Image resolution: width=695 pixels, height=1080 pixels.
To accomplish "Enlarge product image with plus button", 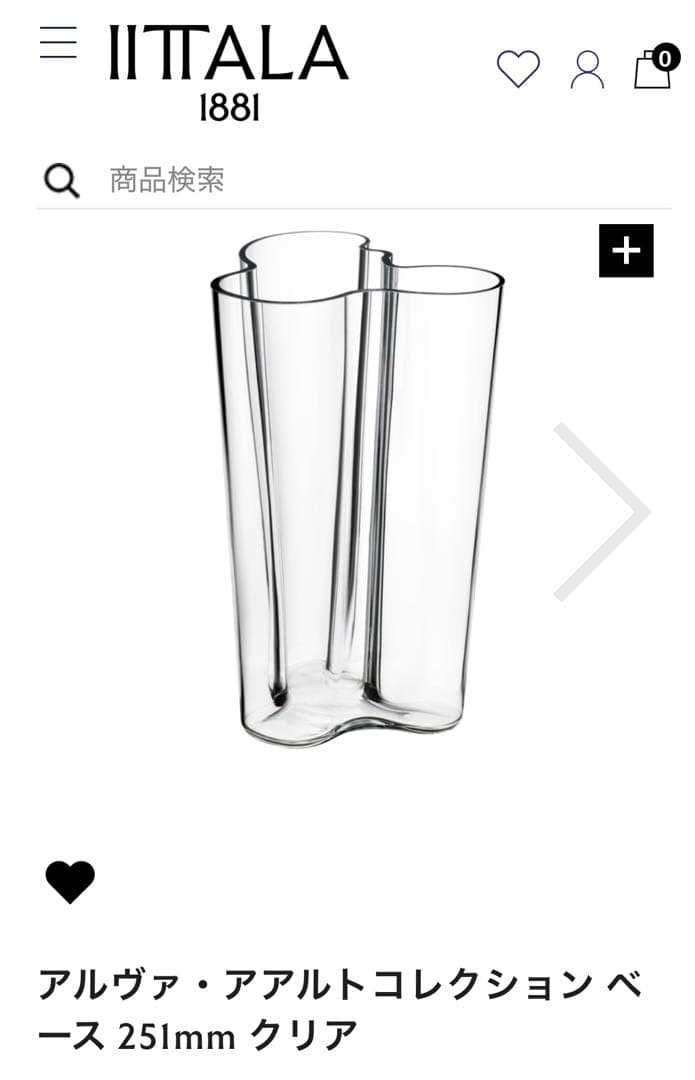I will pyautogui.click(x=626, y=250).
